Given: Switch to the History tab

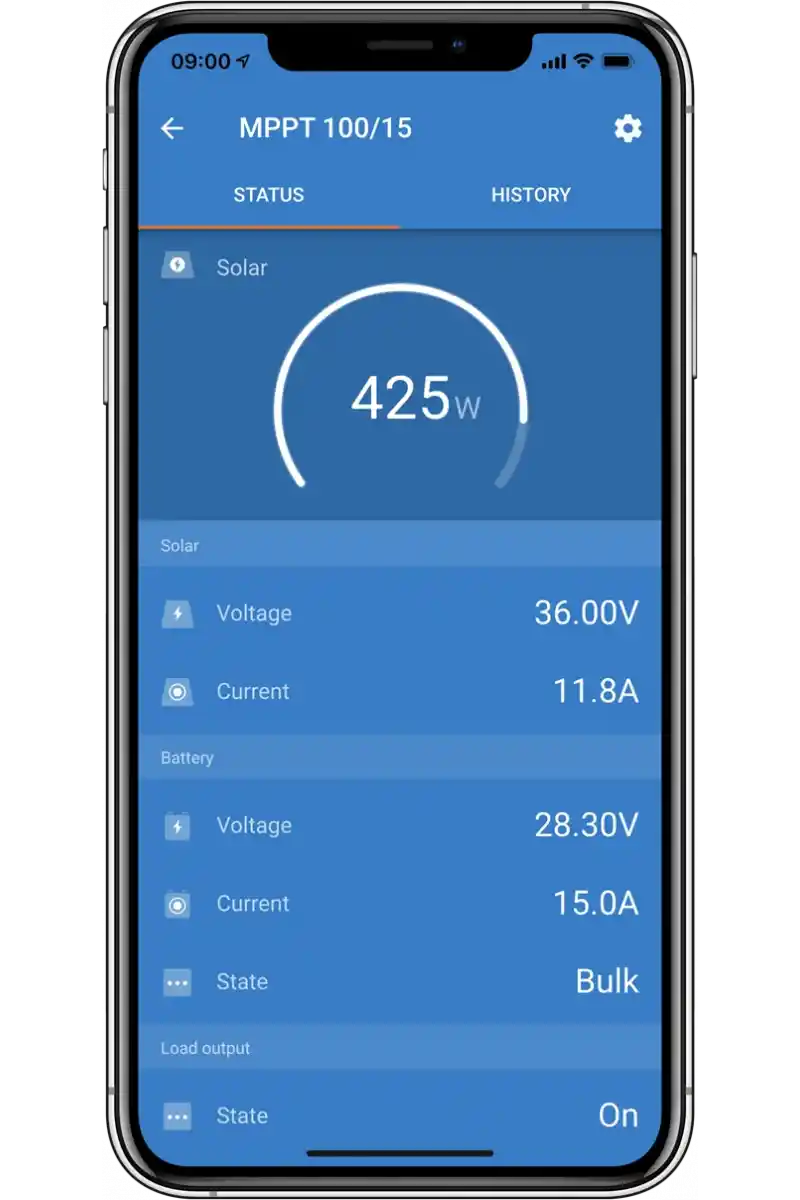Looking at the screenshot, I should pos(531,195).
